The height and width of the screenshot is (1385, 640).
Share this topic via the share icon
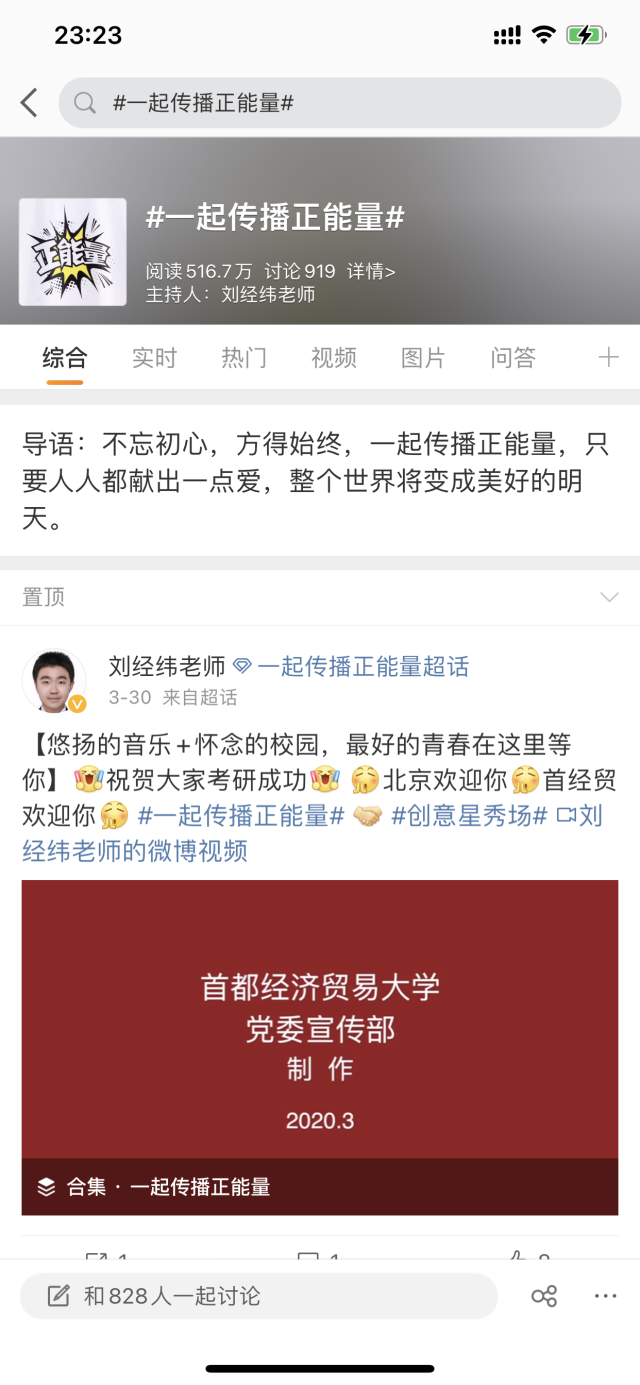click(x=544, y=1296)
